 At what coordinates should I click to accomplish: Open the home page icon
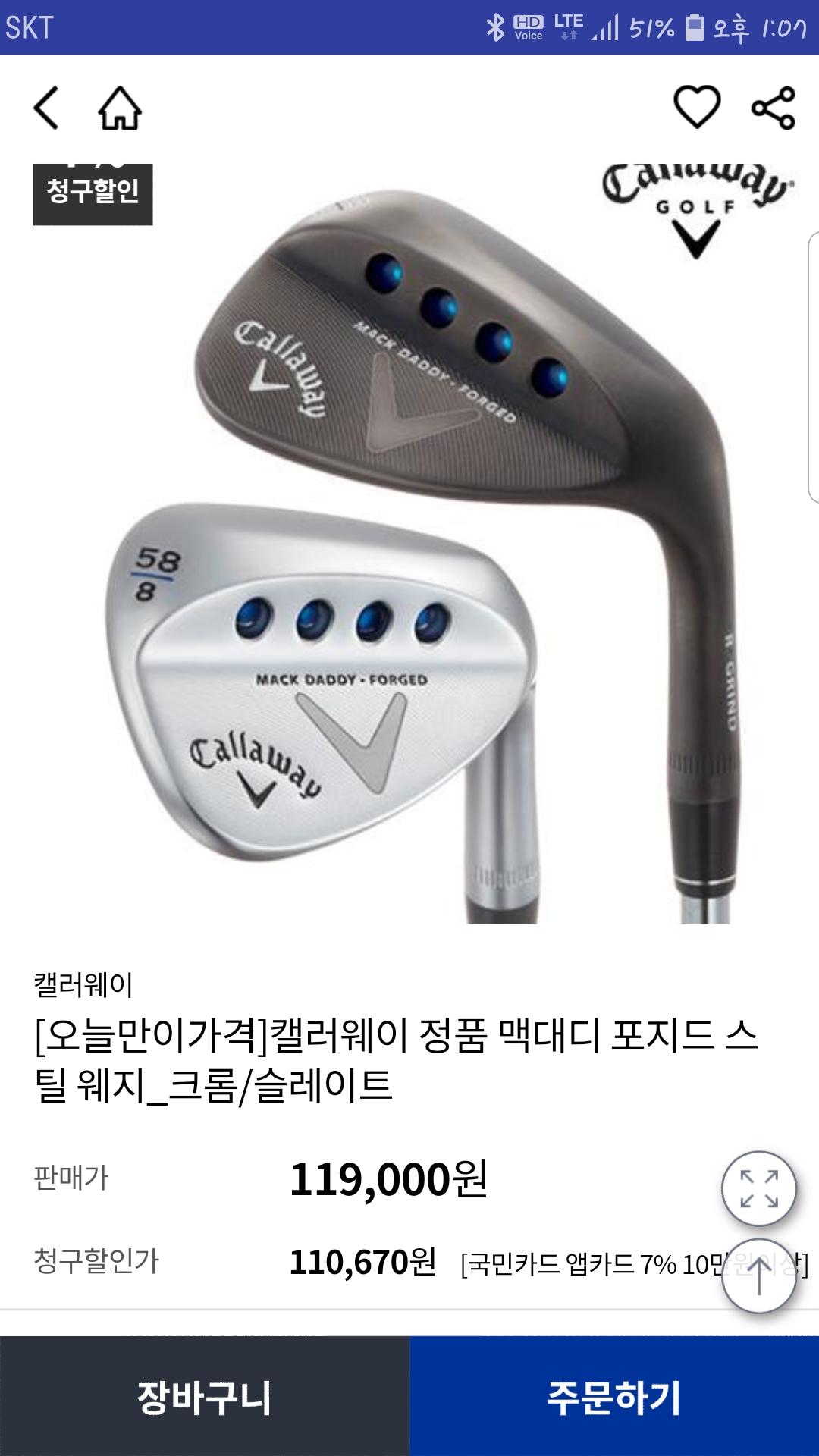120,108
